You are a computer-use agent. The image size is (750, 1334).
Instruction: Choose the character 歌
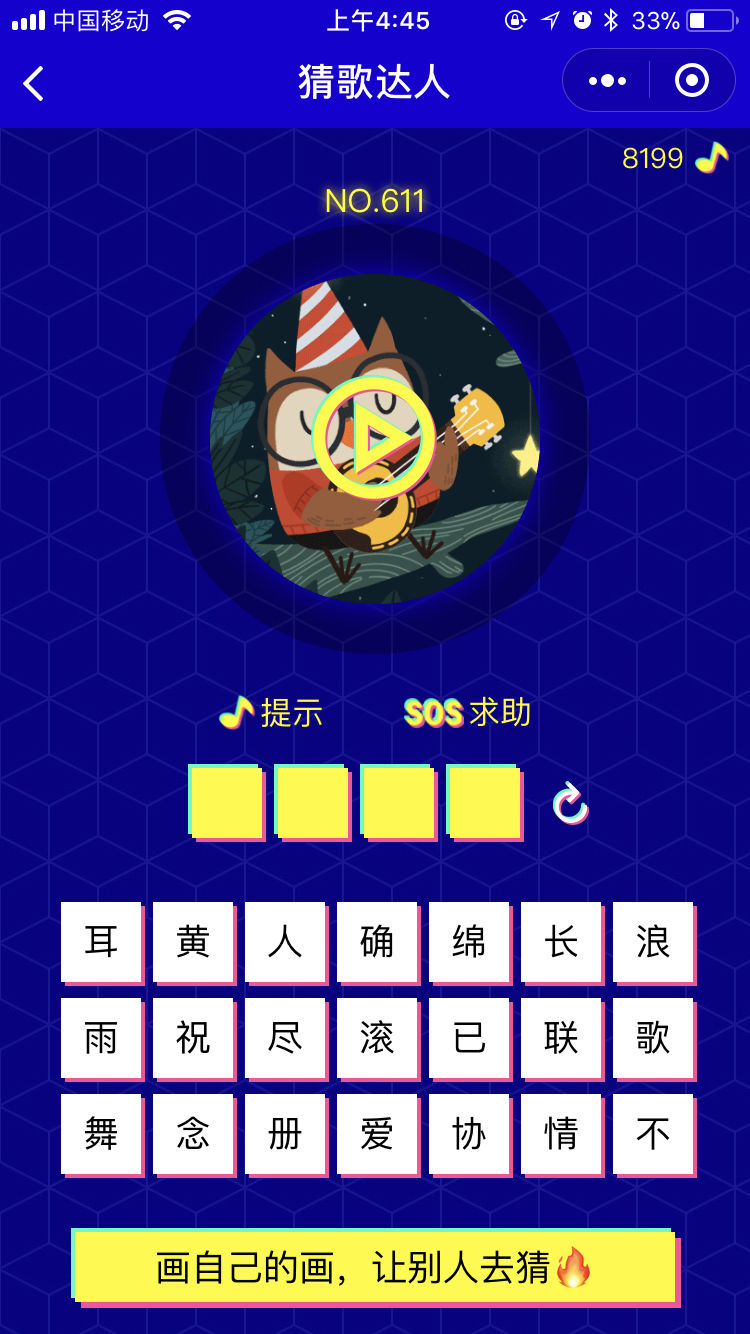(653, 1038)
